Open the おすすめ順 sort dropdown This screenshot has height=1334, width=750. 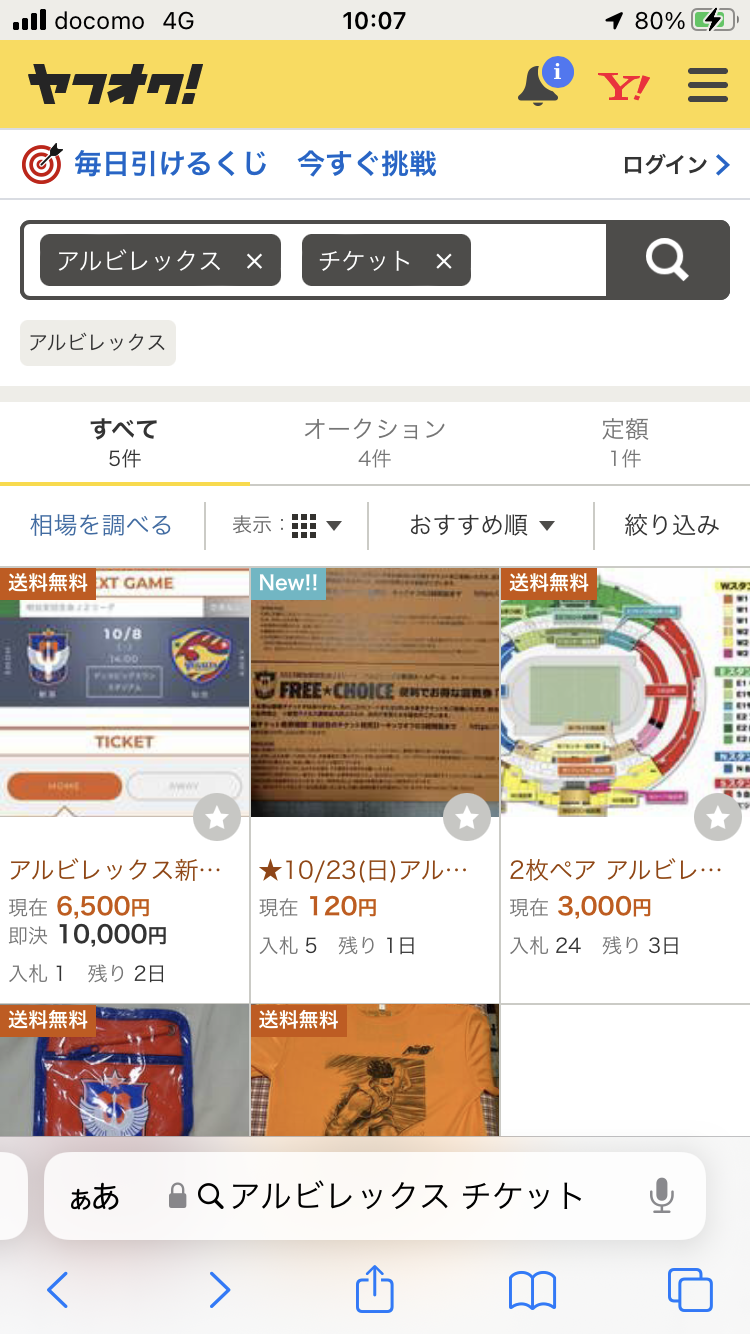(481, 525)
